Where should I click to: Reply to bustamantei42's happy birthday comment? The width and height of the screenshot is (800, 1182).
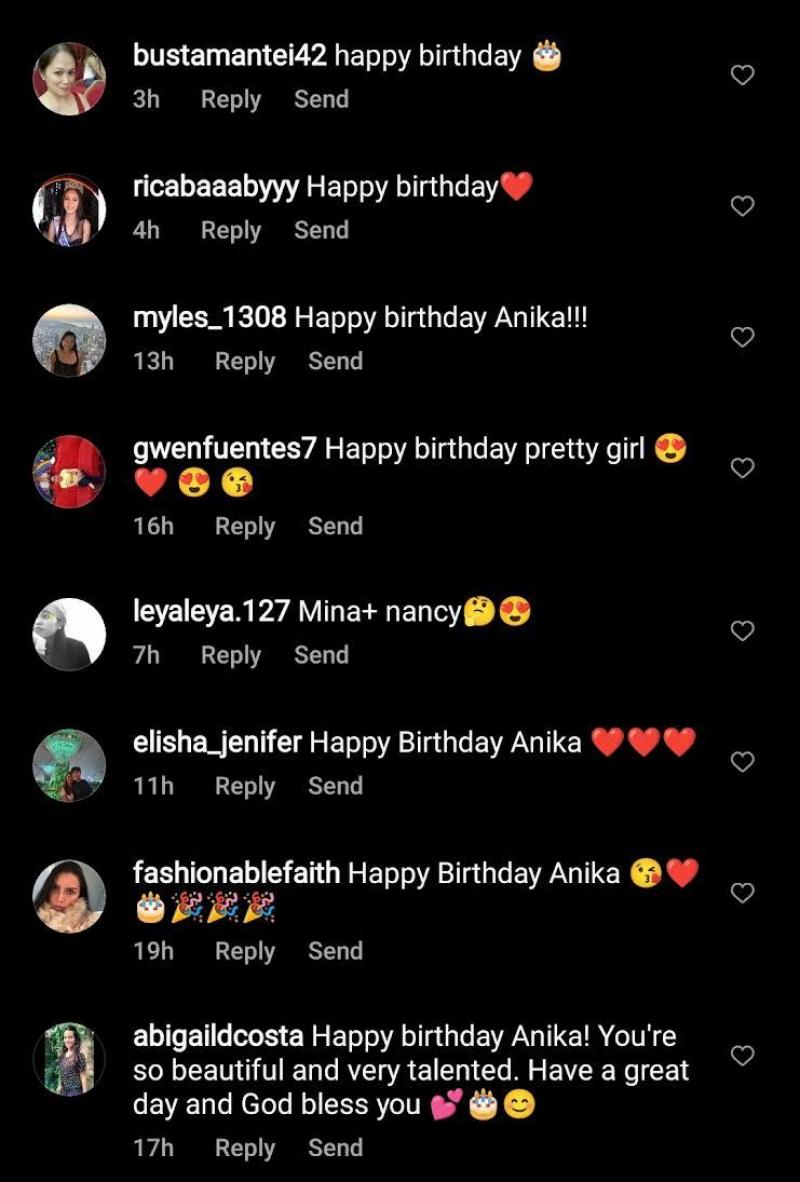230,99
